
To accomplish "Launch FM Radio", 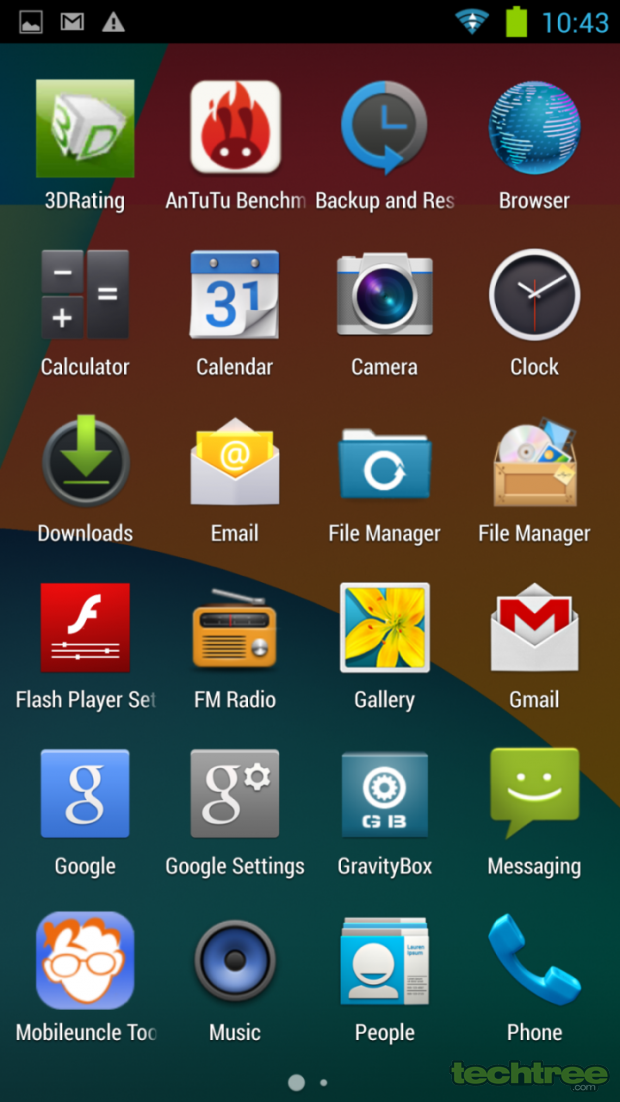I will (x=235, y=628).
